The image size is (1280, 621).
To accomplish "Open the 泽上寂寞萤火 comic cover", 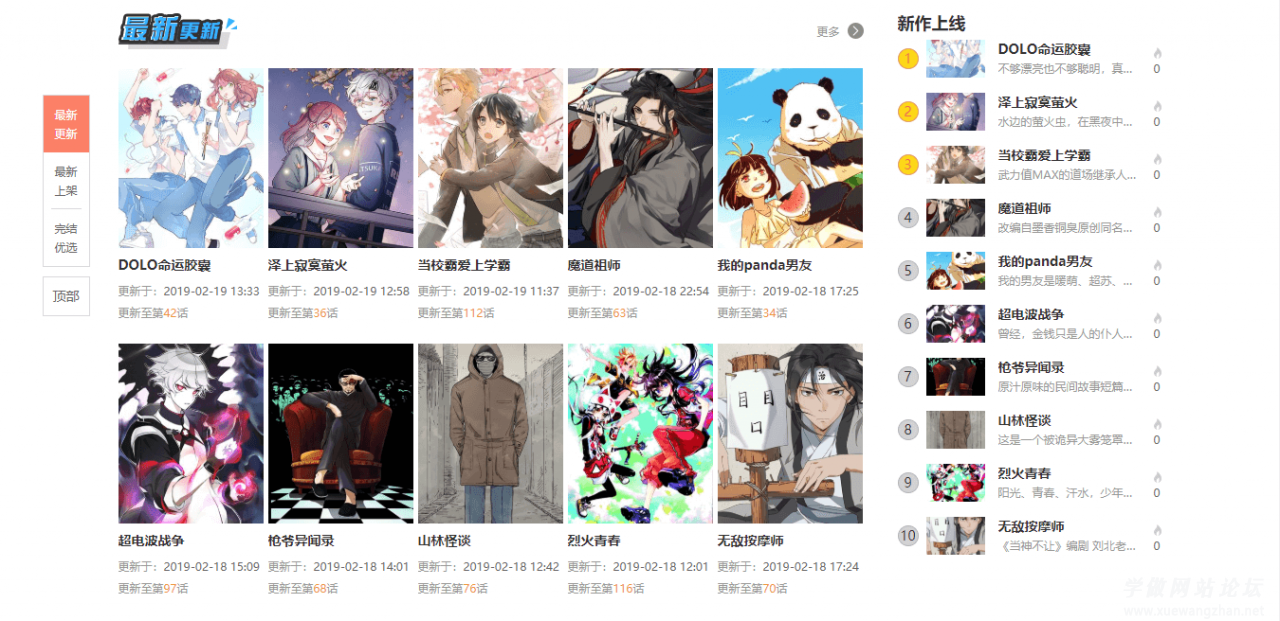I will coord(340,158).
